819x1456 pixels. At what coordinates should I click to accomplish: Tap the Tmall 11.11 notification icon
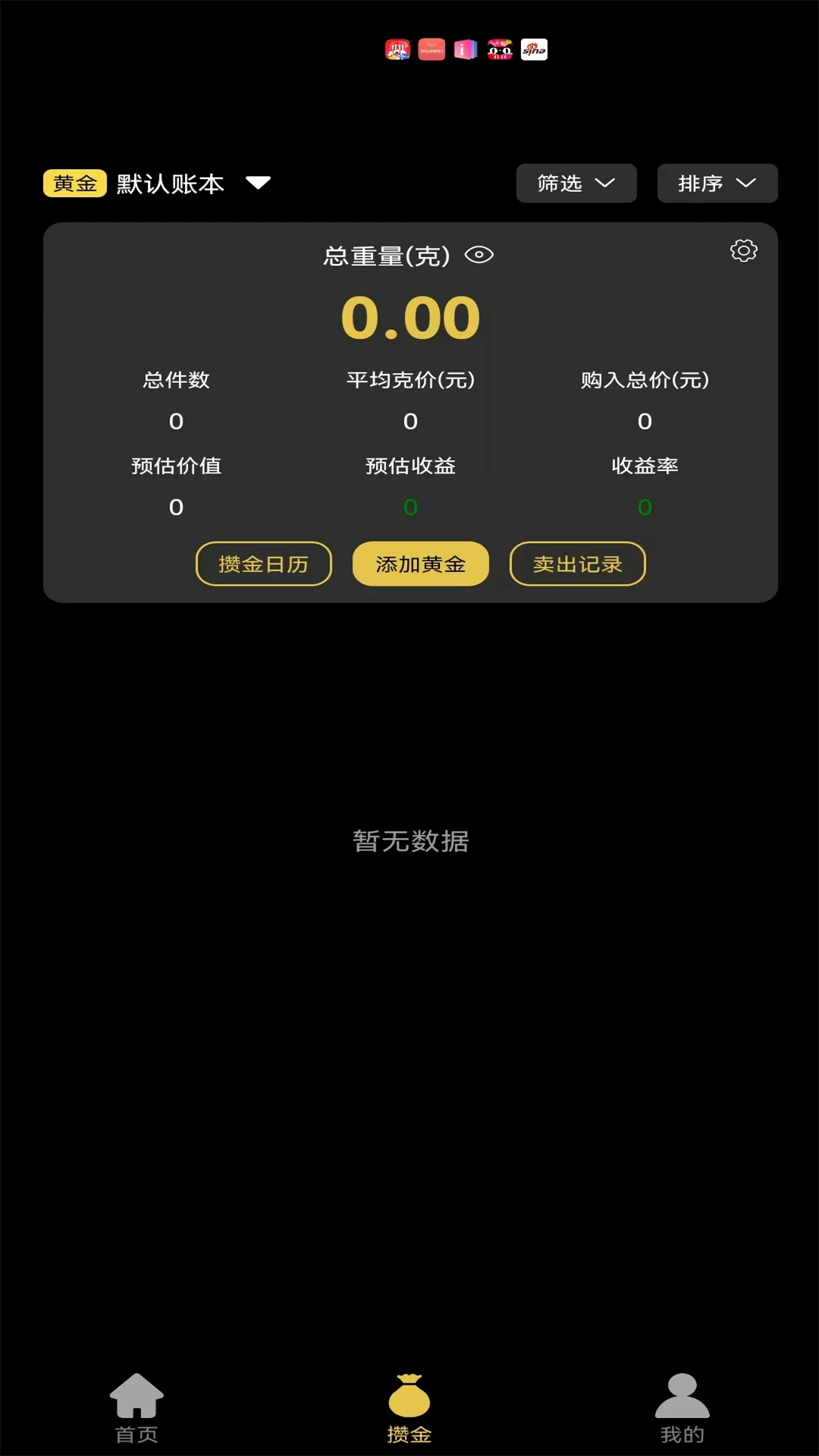click(x=499, y=49)
